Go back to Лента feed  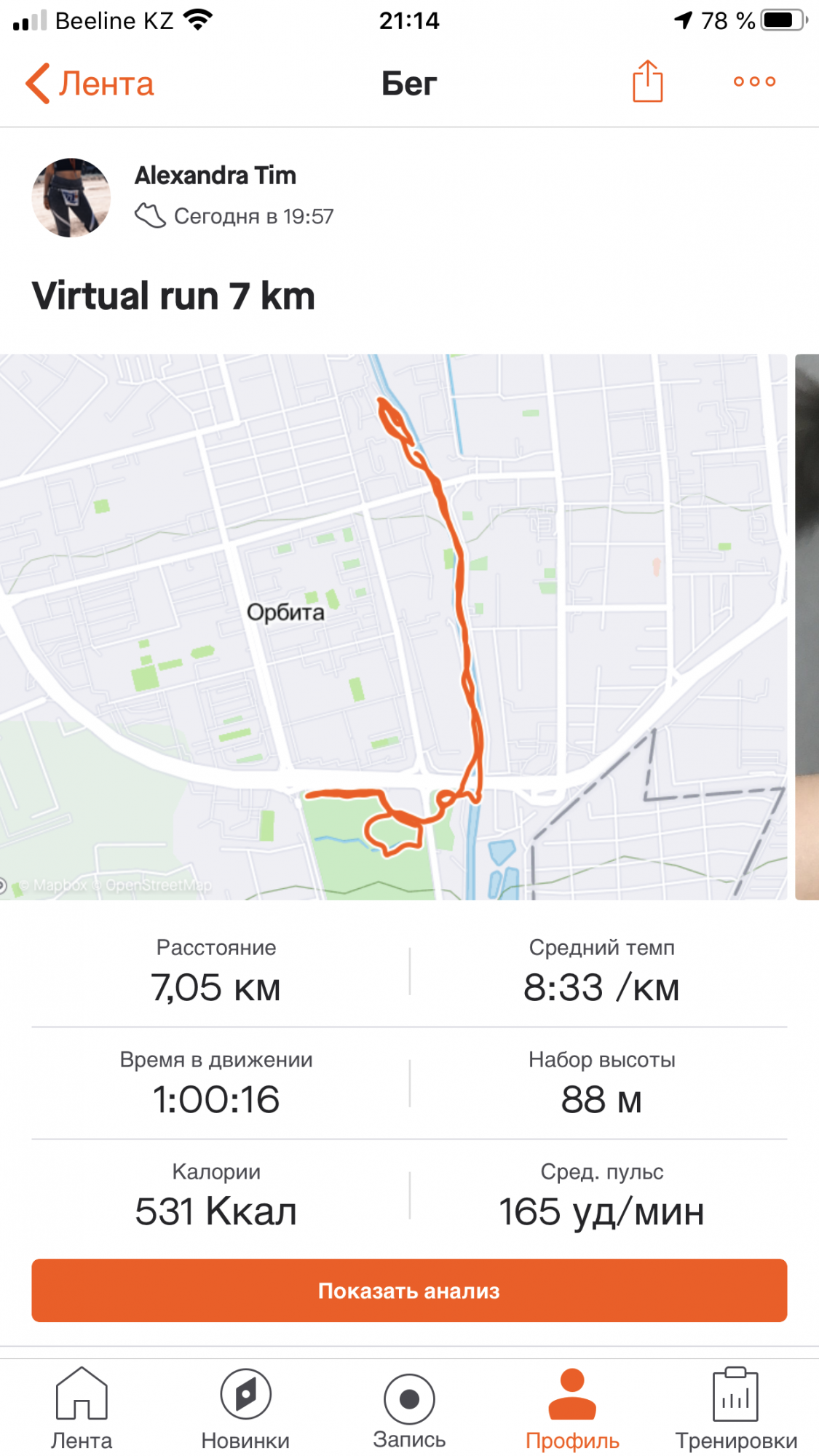point(90,84)
